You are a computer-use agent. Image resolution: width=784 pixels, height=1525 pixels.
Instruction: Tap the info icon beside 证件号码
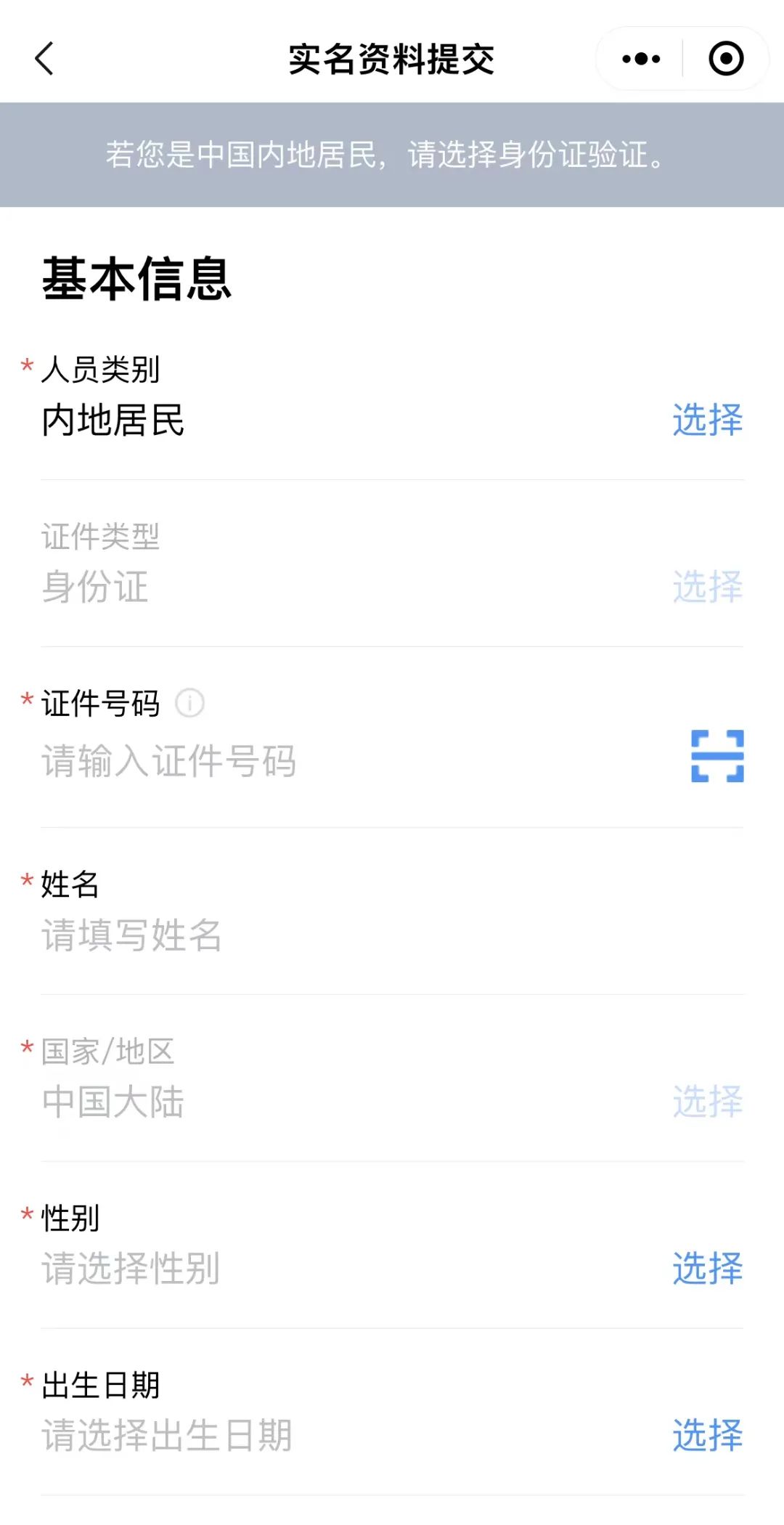click(190, 703)
